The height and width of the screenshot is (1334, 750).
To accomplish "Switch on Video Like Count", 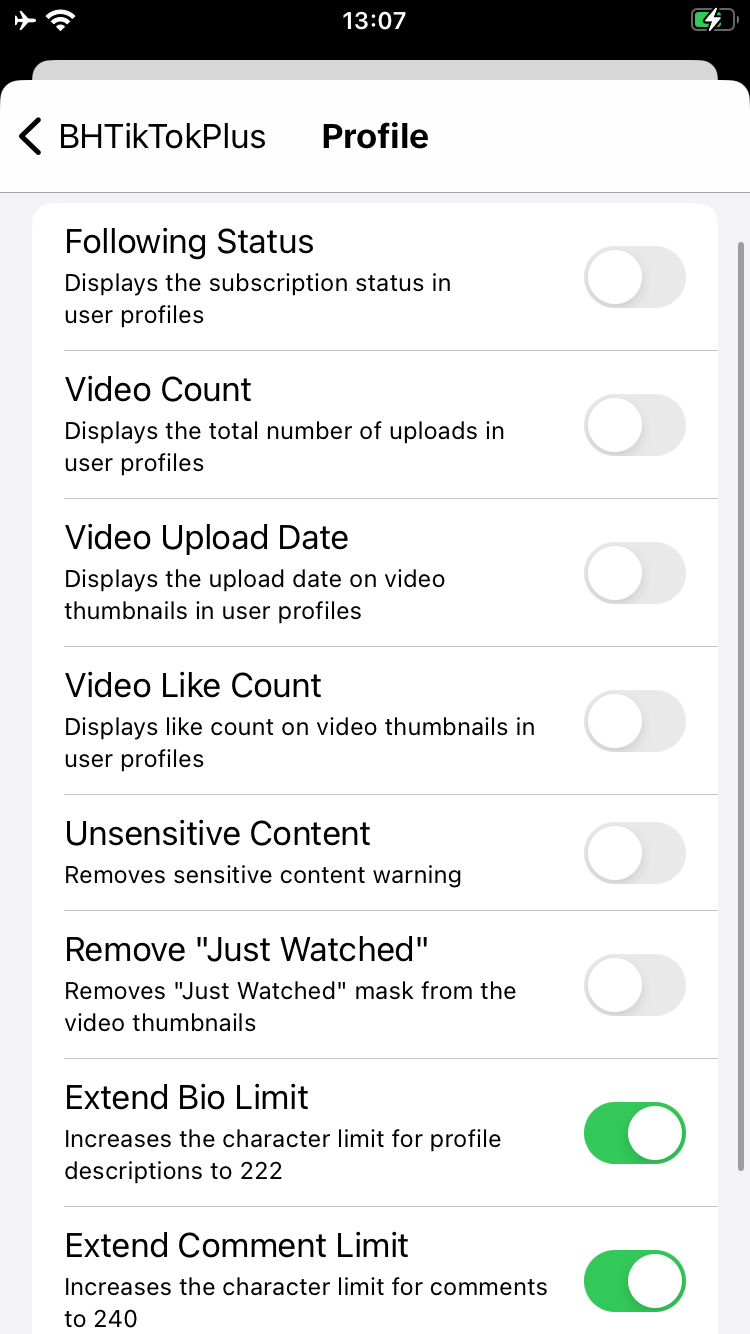I will [635, 721].
